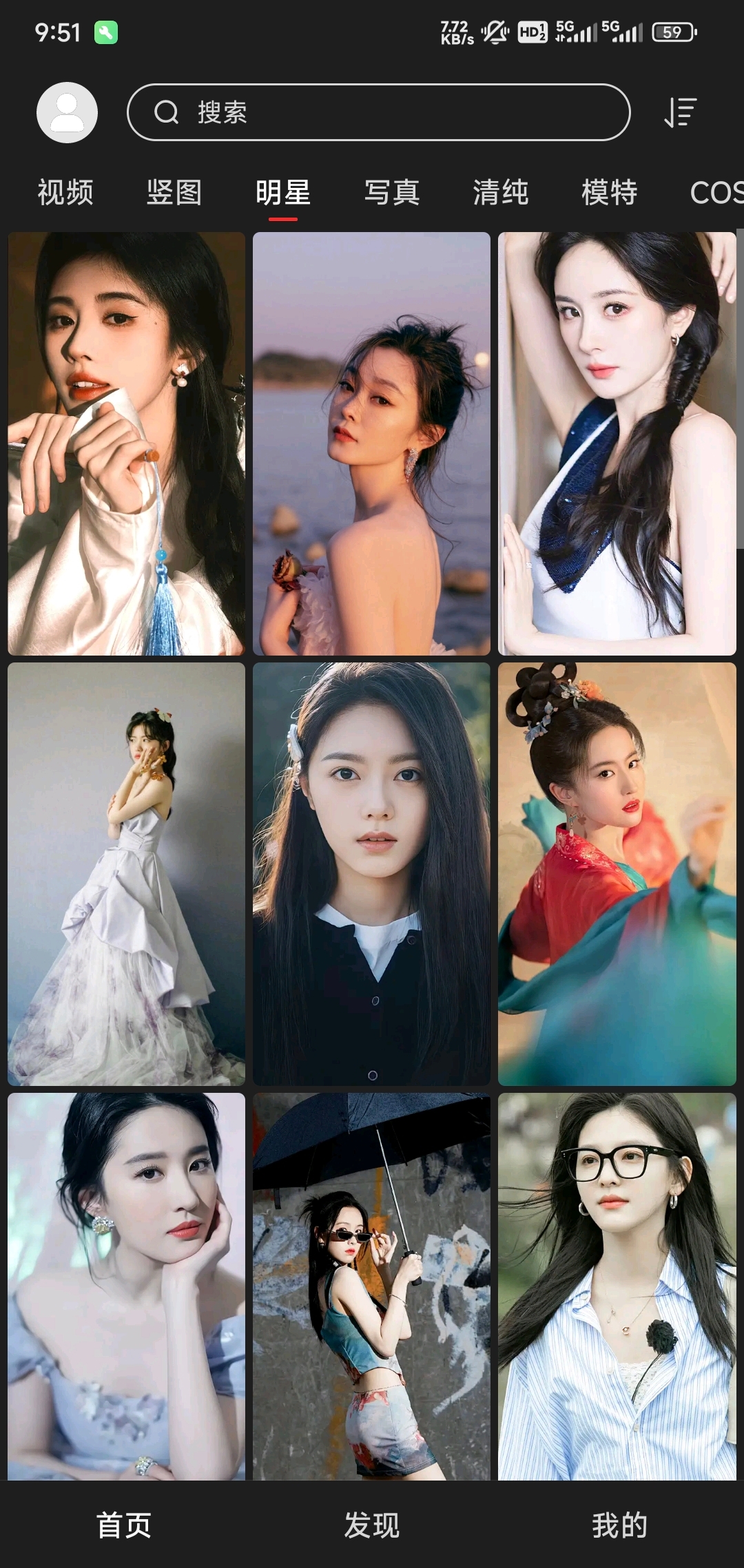Screen dimensions: 744x1568
Task: Switch to the 发现 discover tab
Action: click(x=371, y=1525)
